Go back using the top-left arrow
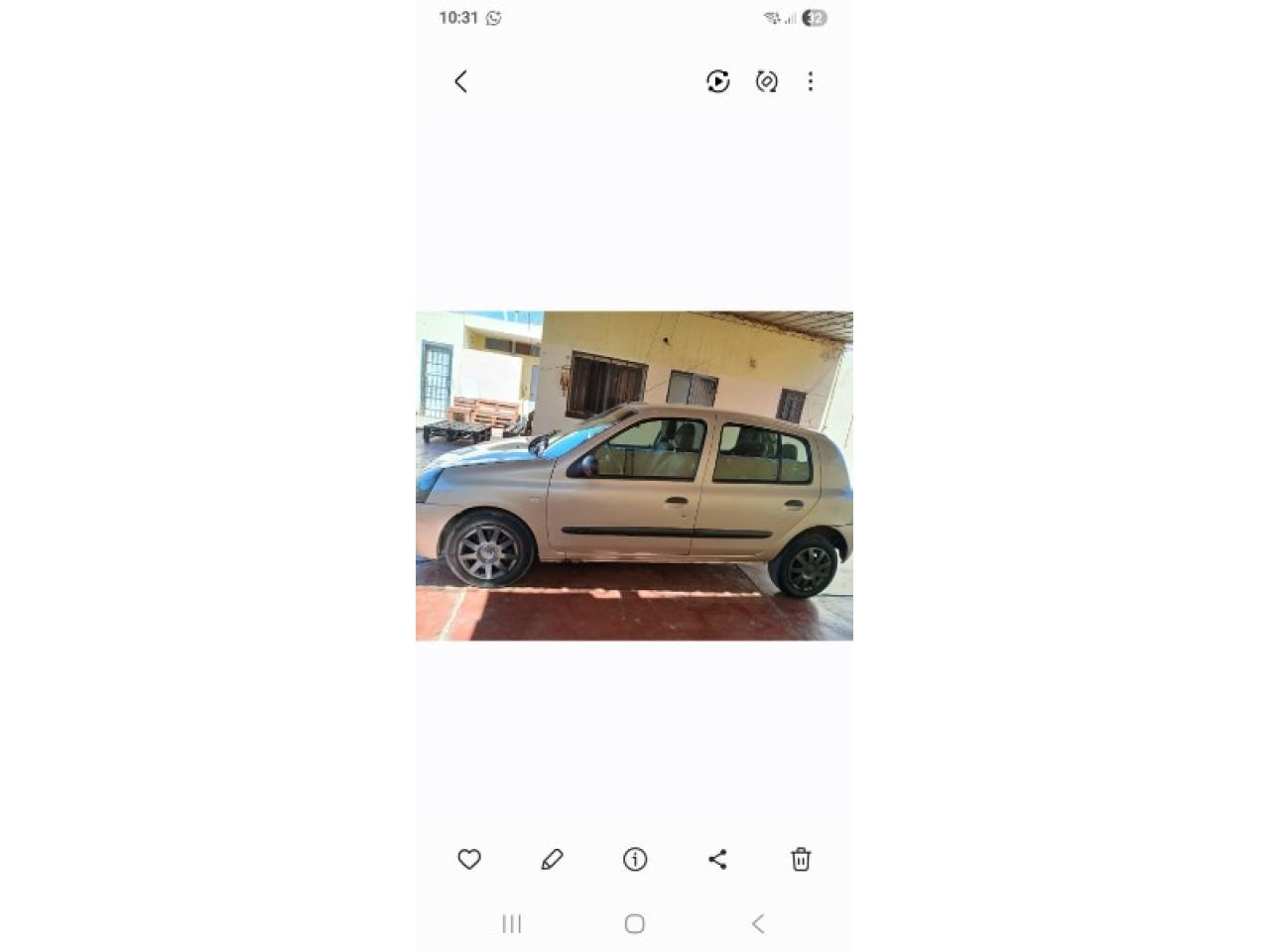Screen dimensions: 1270x952 click(460, 81)
